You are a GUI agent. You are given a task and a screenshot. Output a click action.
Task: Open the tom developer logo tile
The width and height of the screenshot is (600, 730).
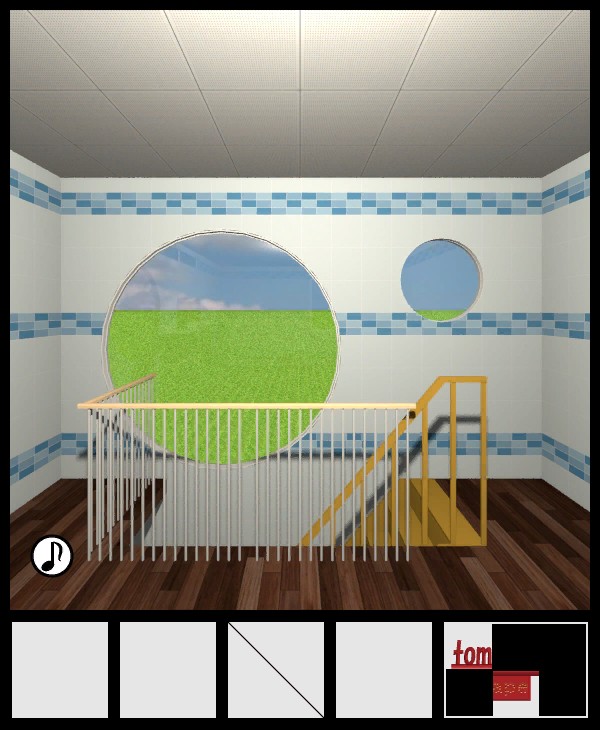[516, 670]
